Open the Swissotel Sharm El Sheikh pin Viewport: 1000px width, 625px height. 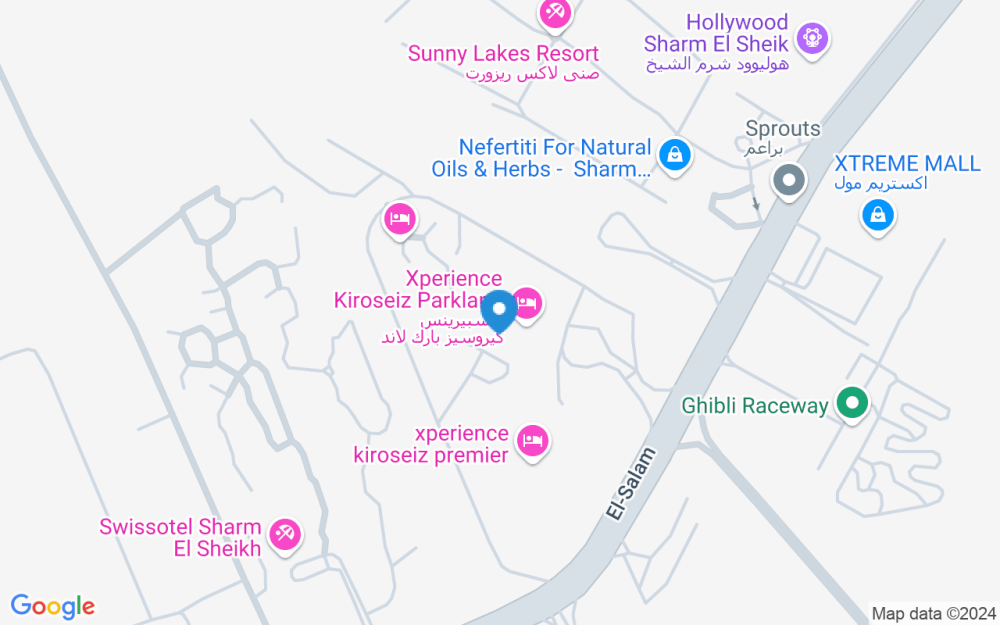point(284,536)
